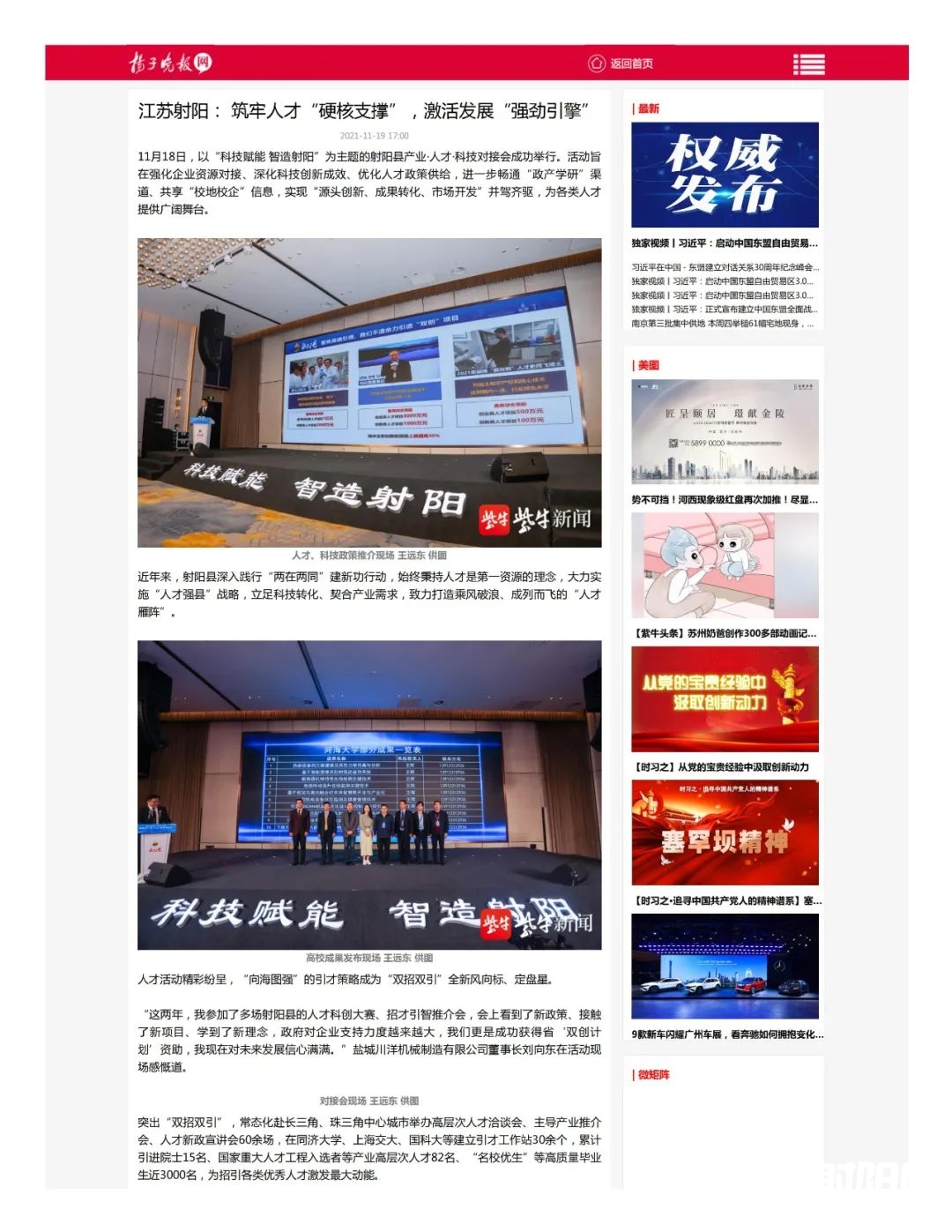The width and height of the screenshot is (952, 1232).
Task: Open the hamburger menu icon
Action: point(808,63)
